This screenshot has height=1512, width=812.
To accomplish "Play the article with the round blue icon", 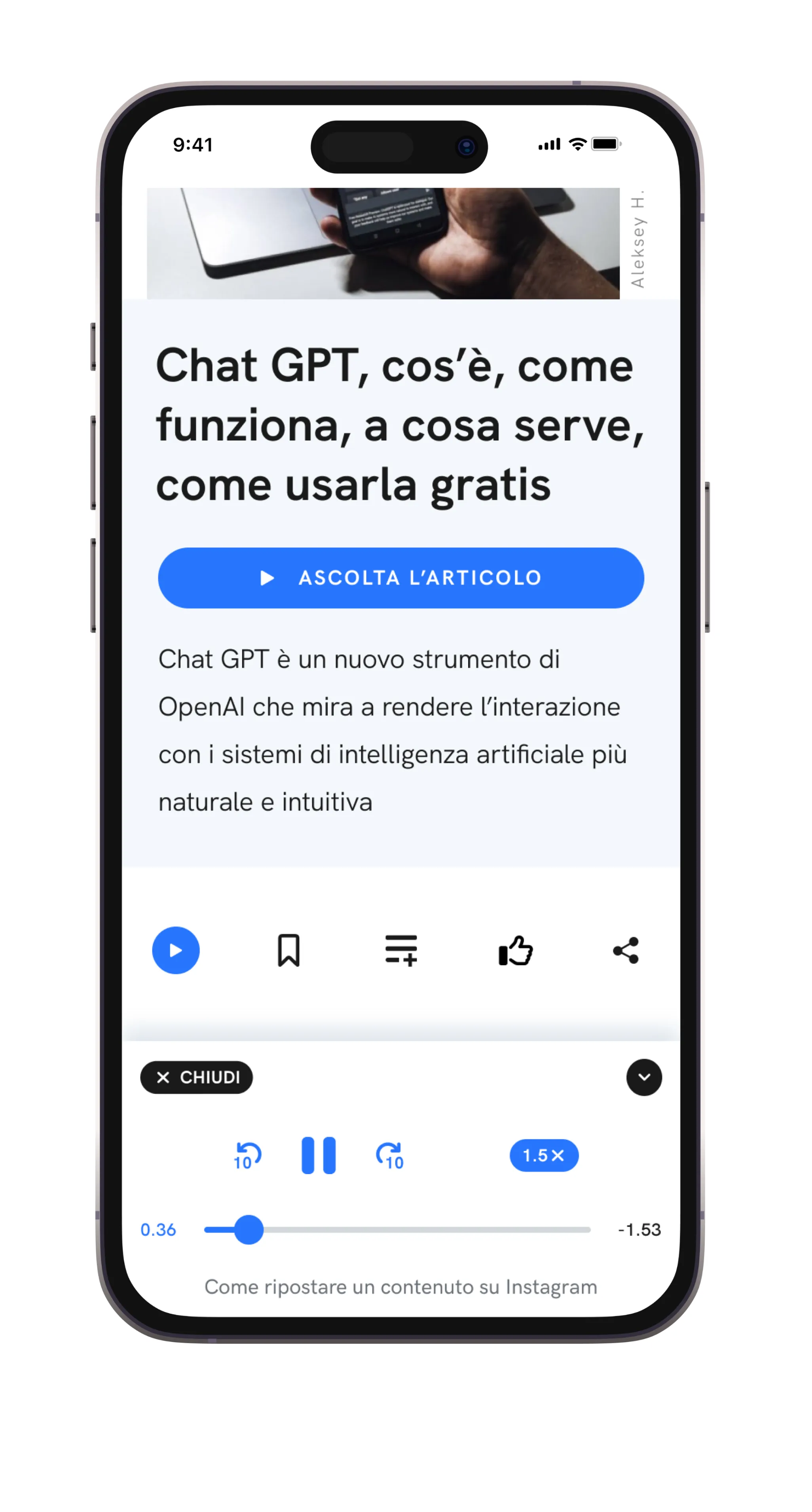I will tap(176, 950).
